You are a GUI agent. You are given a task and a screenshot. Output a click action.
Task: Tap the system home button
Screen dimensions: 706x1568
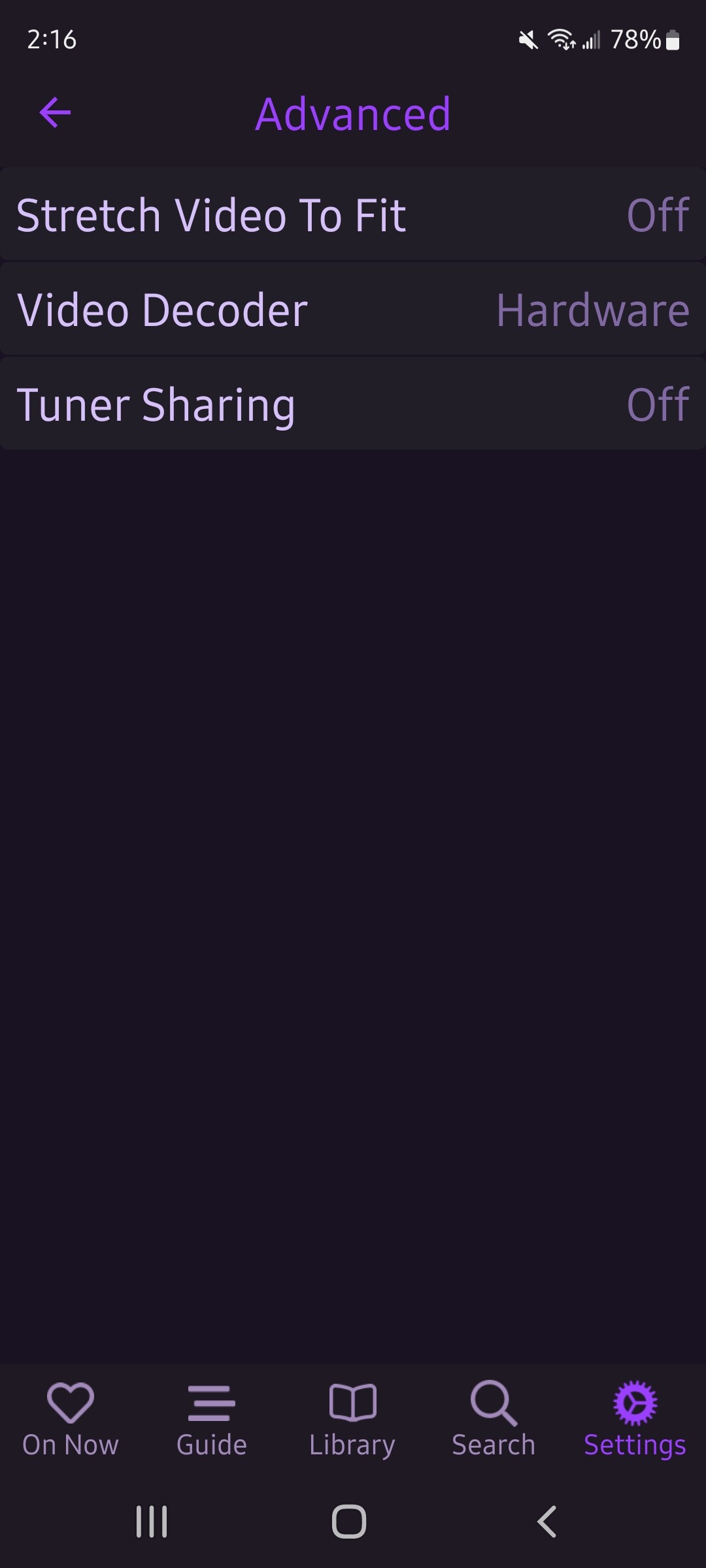click(349, 1521)
